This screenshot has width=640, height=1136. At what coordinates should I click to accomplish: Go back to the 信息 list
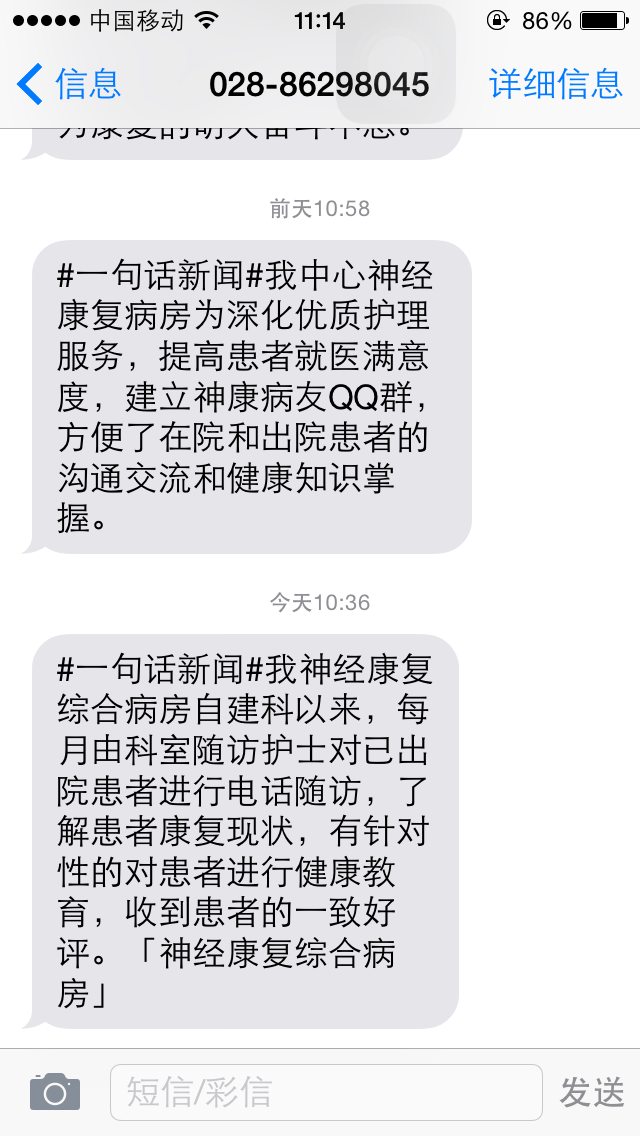click(x=69, y=83)
